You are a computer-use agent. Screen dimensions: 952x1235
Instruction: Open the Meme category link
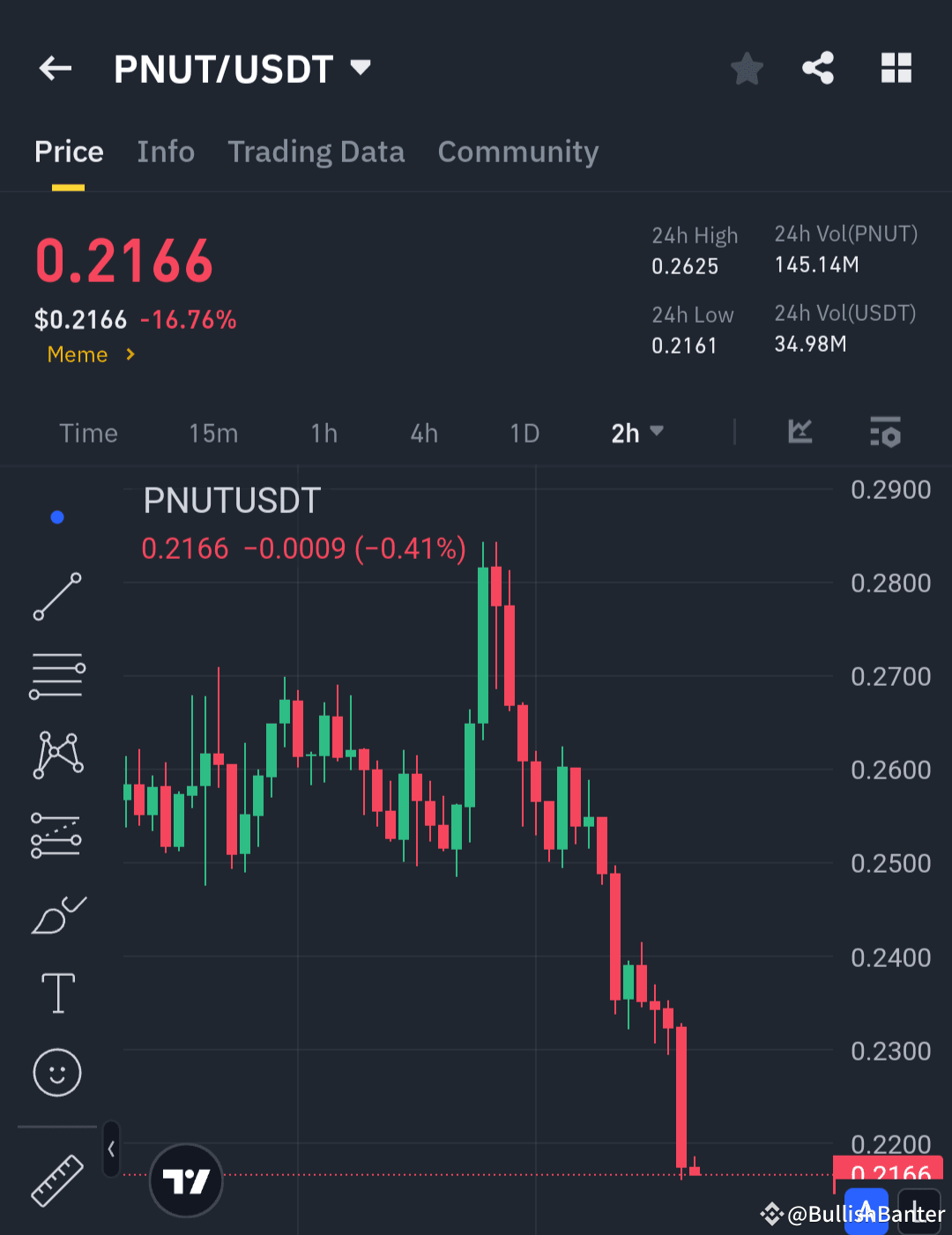[x=88, y=354]
